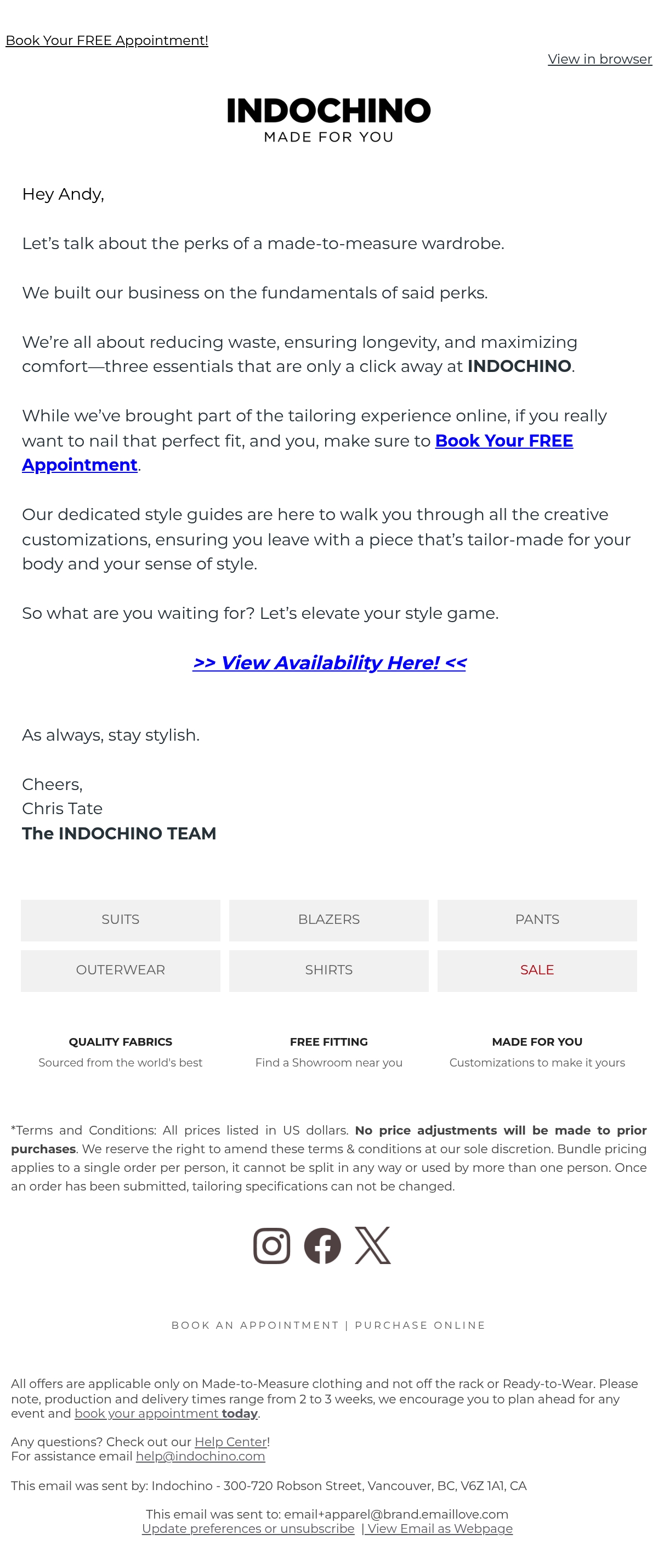Email help@indochino.com

(200, 1457)
